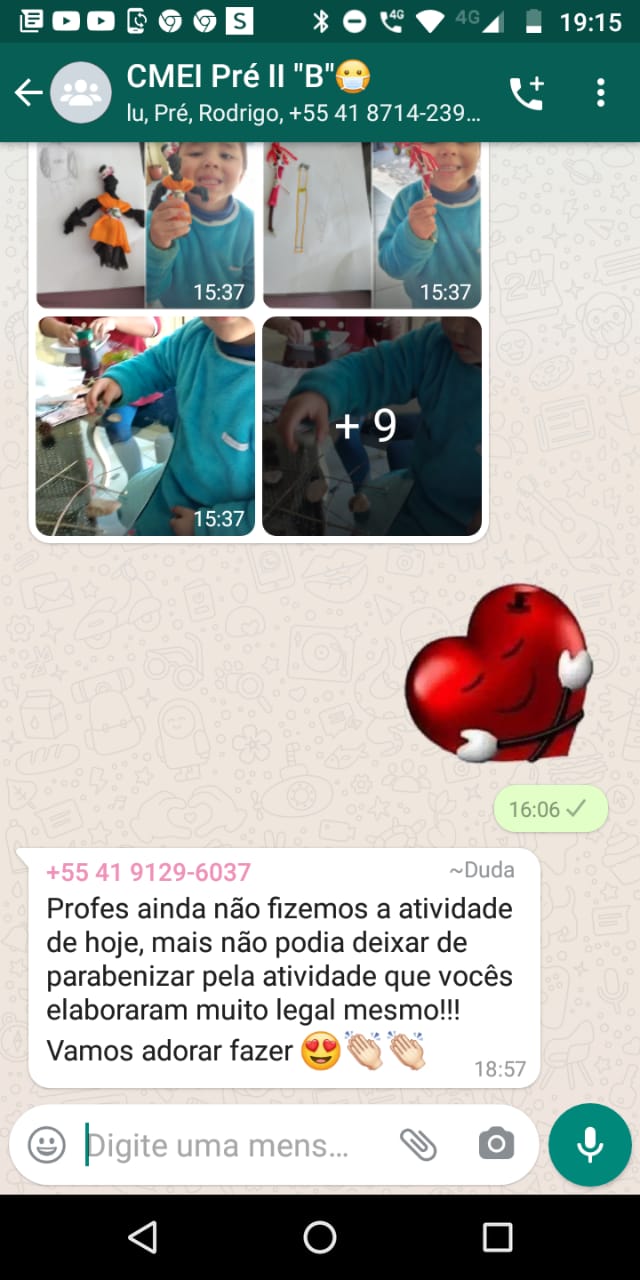Go to the Android home screen
The width and height of the screenshot is (640, 1280).
click(320, 1237)
